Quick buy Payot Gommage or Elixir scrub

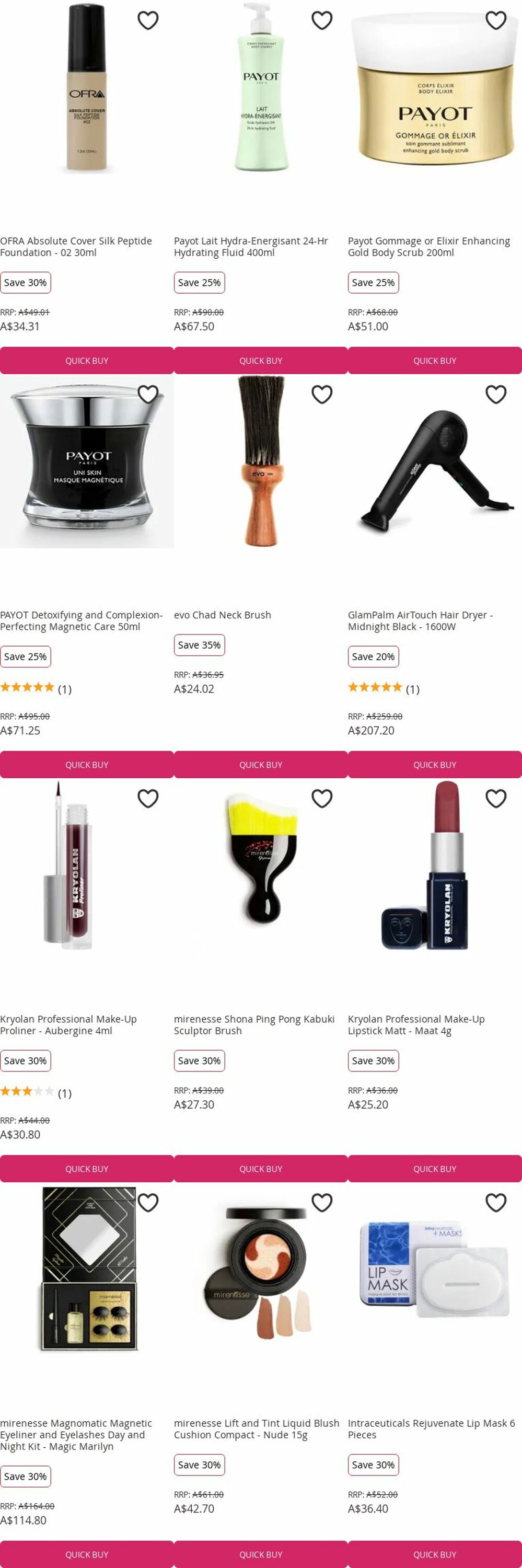tap(434, 360)
